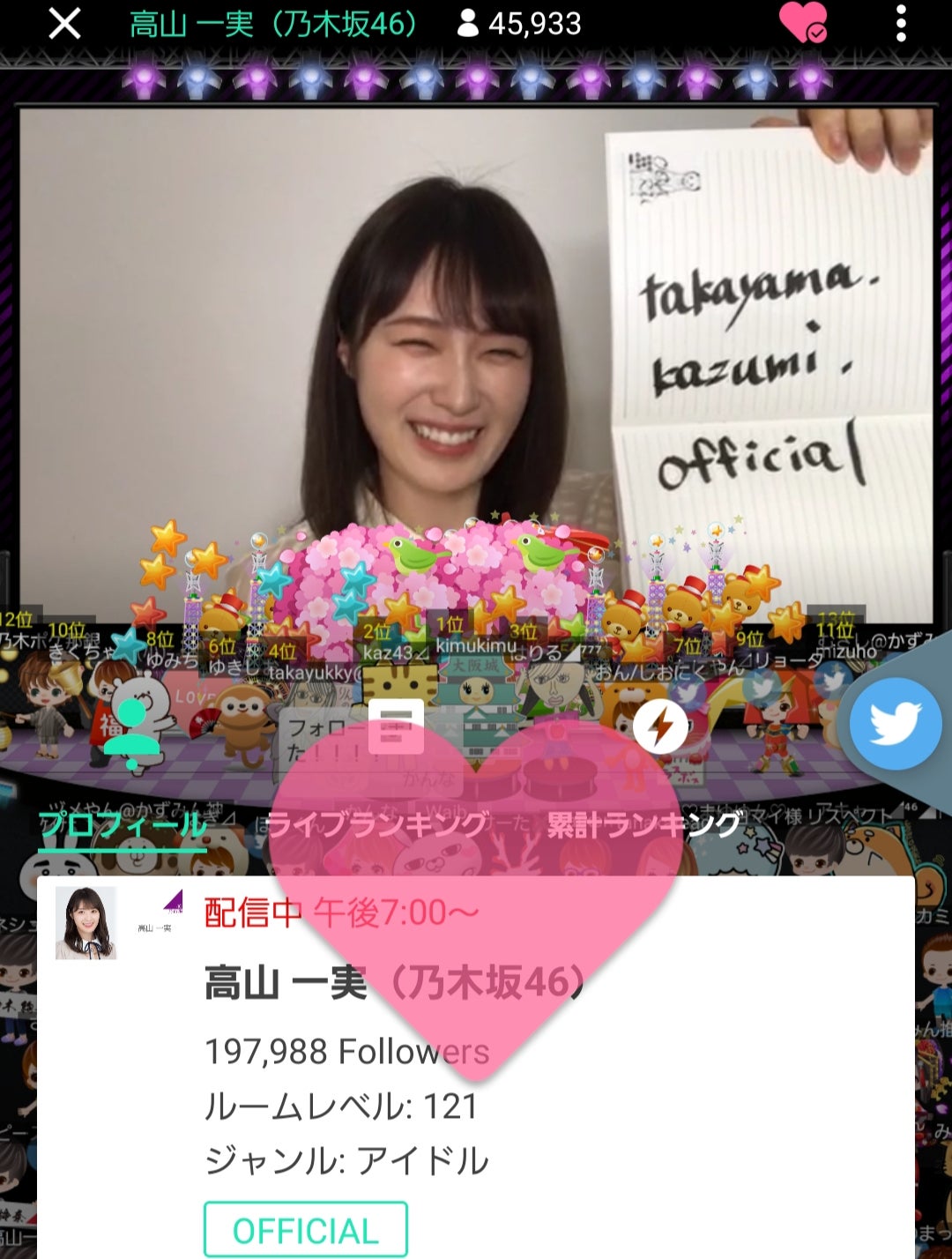Open 高山 一実 profile photo
Image resolution: width=952 pixels, height=1259 pixels.
pyautogui.click(x=86, y=922)
